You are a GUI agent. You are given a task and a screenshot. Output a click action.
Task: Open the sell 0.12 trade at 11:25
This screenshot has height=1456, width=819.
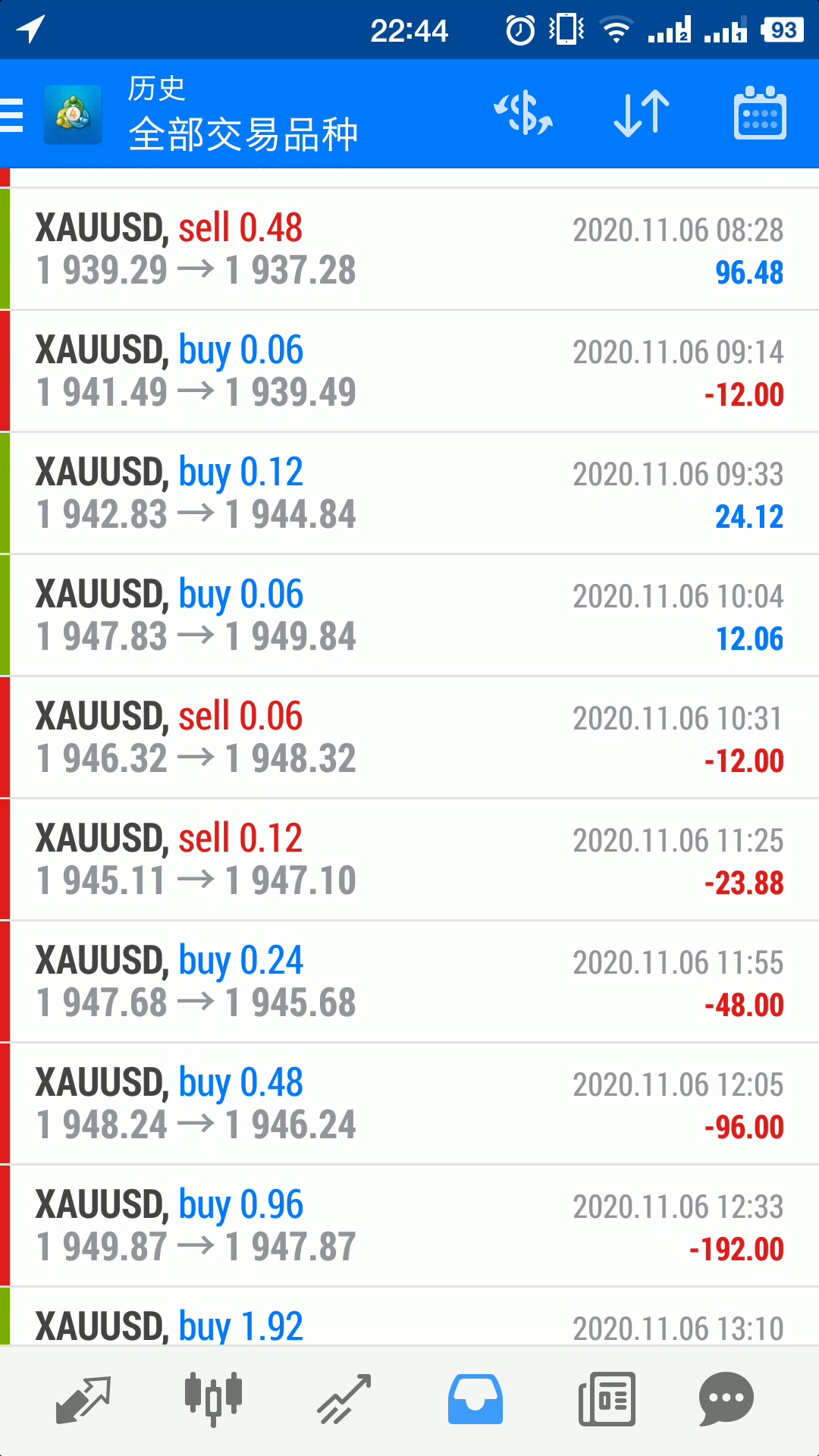pyautogui.click(x=409, y=859)
